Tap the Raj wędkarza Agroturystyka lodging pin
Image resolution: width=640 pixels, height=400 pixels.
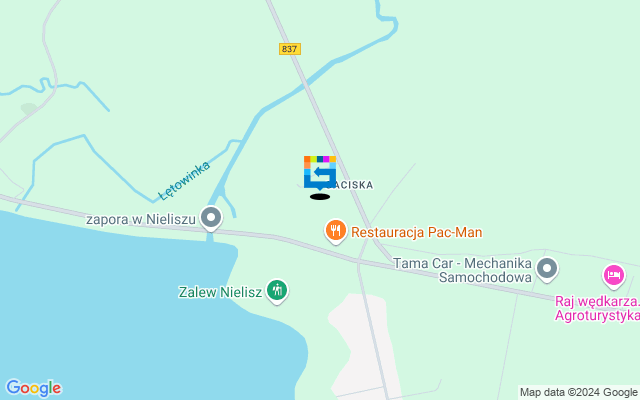coord(614,274)
